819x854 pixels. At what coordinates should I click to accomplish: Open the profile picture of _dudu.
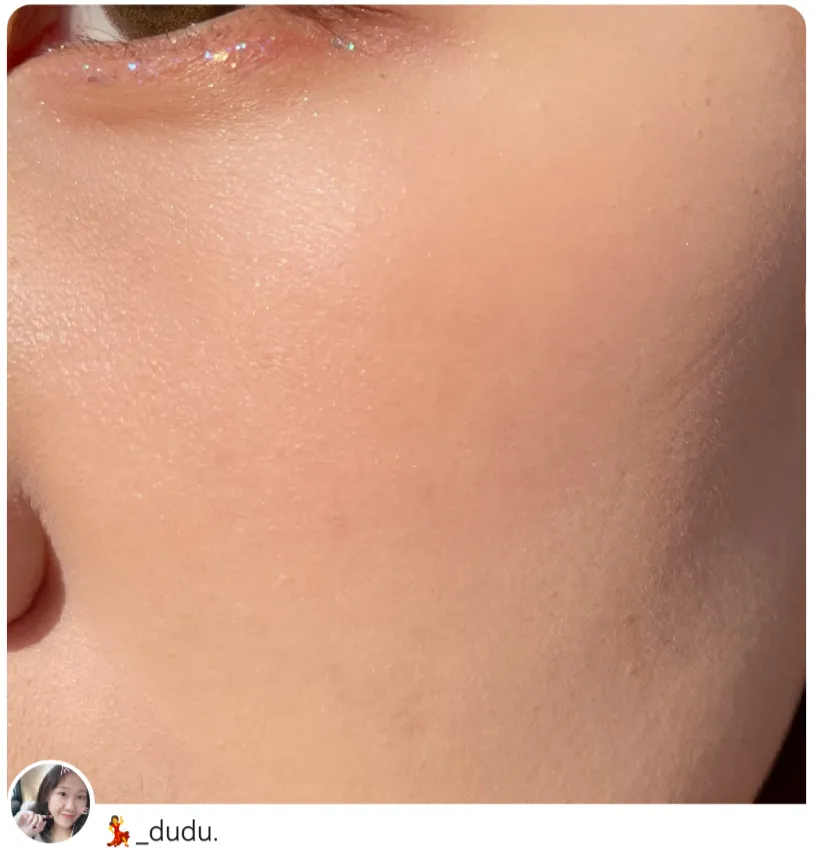[50, 803]
